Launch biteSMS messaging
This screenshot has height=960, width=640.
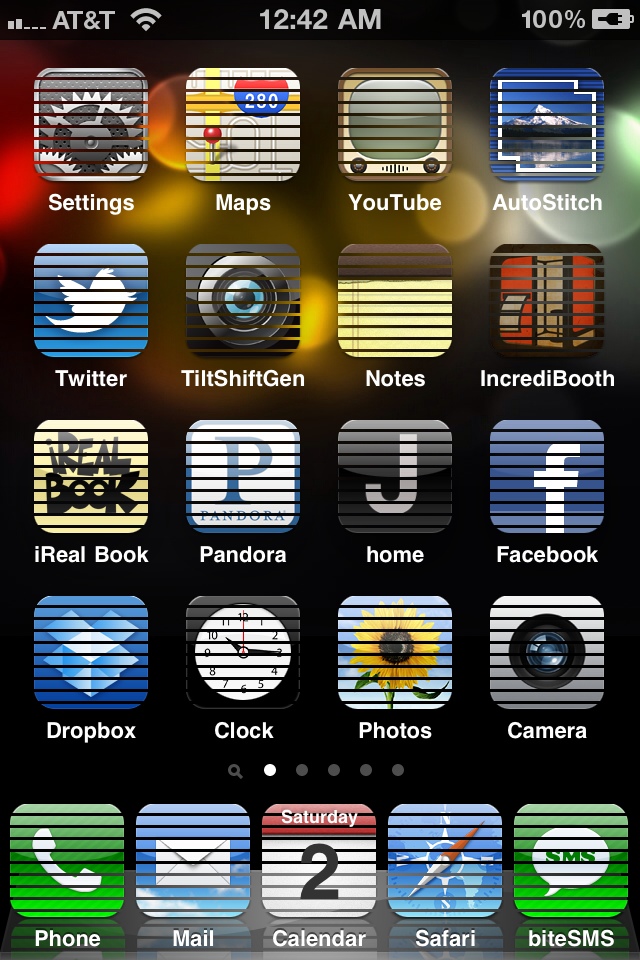point(571,861)
